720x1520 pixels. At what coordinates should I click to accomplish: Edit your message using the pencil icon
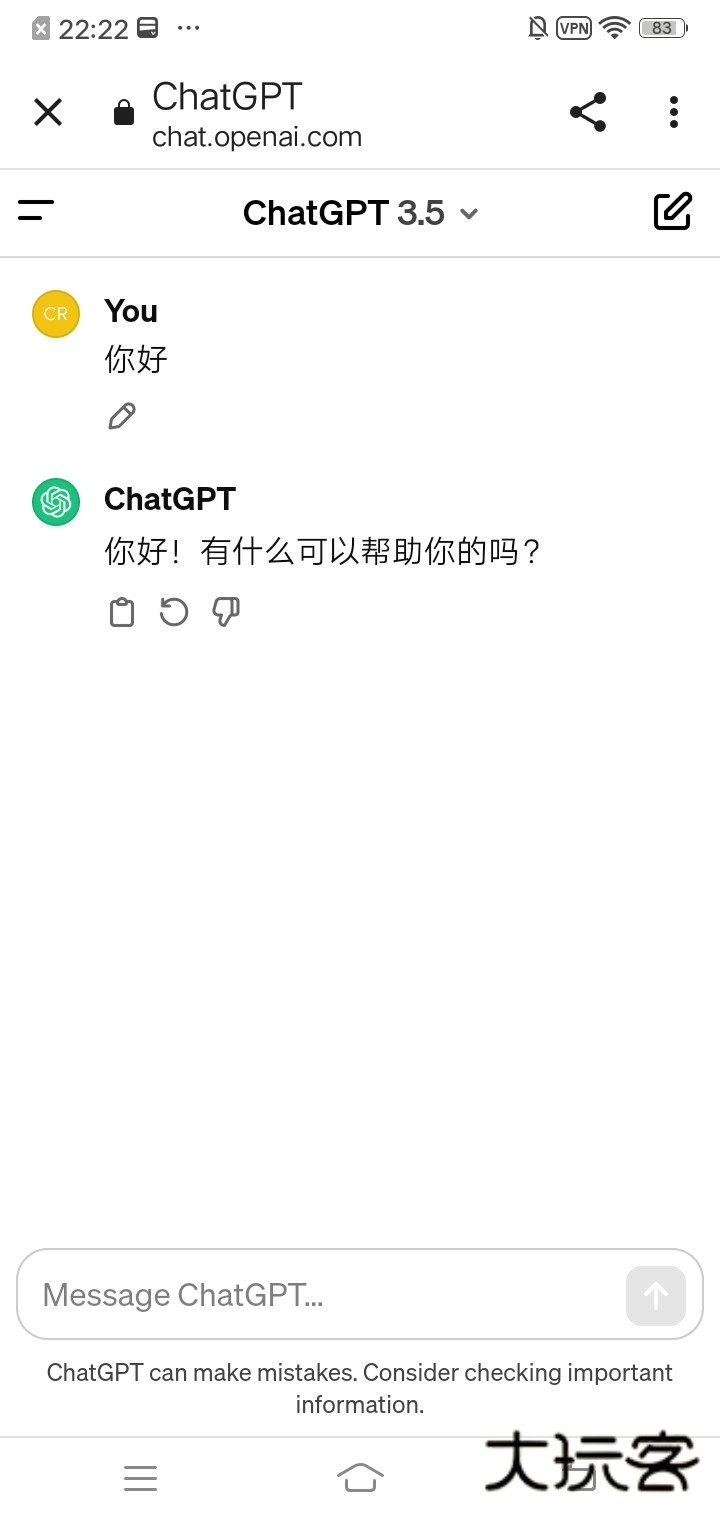[121, 415]
